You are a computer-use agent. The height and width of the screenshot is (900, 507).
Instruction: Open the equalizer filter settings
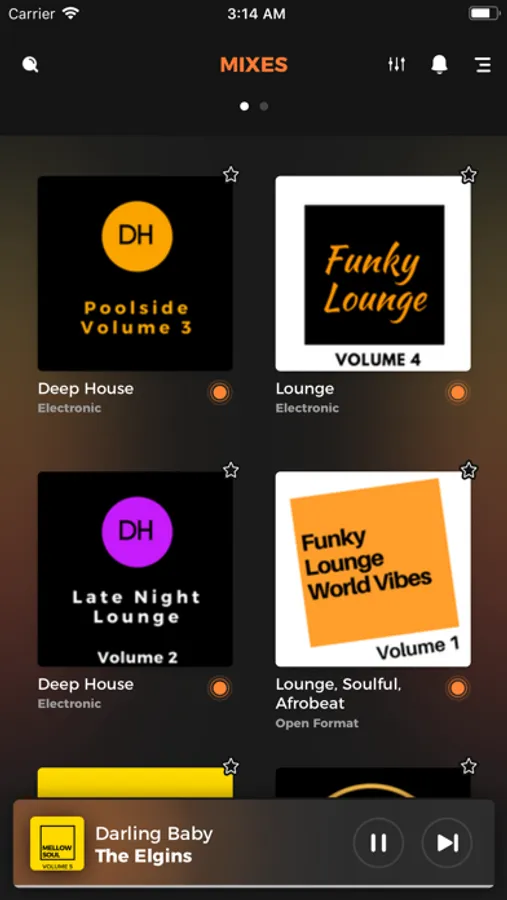click(396, 64)
